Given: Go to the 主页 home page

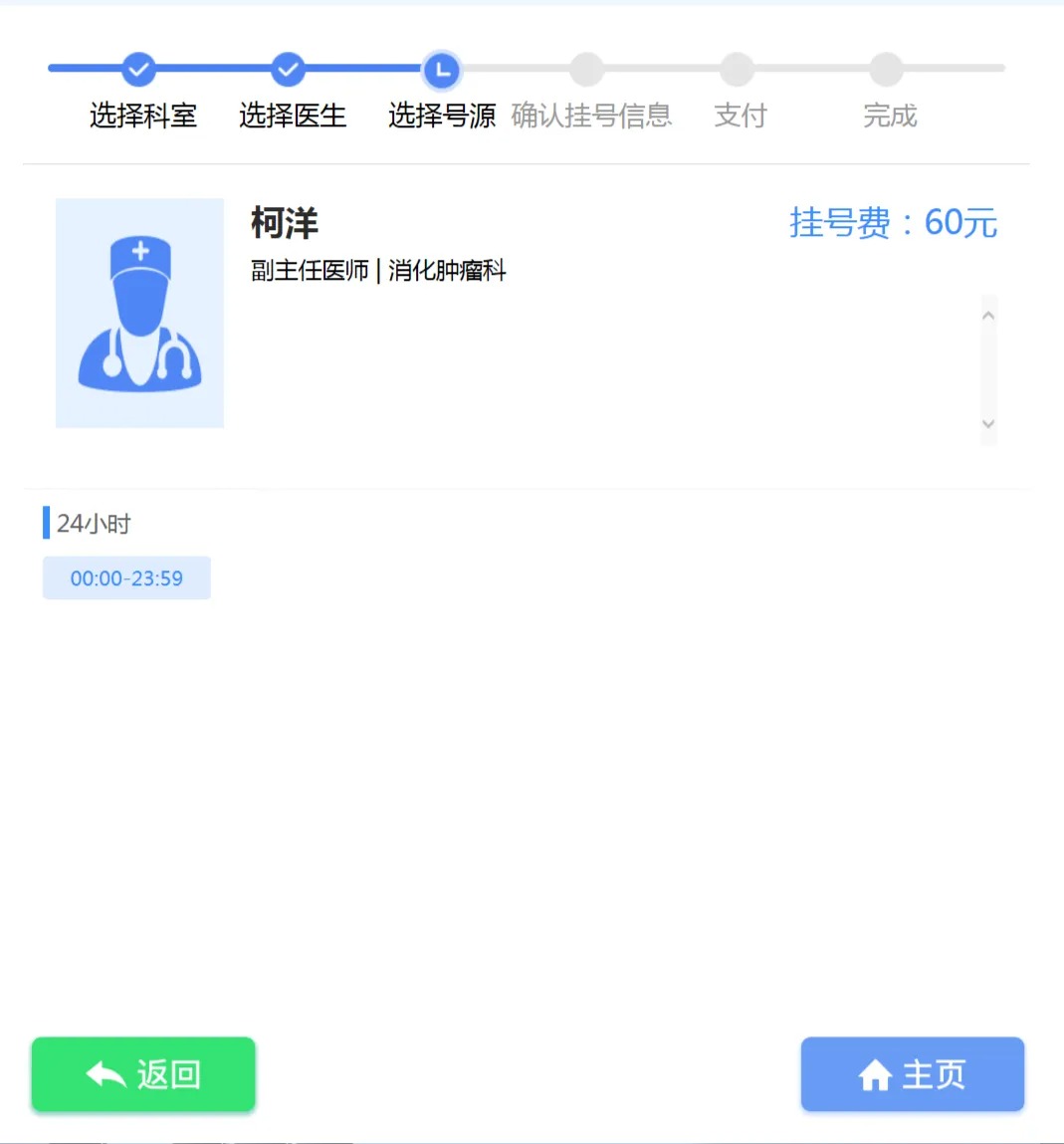Looking at the screenshot, I should (x=912, y=1073).
